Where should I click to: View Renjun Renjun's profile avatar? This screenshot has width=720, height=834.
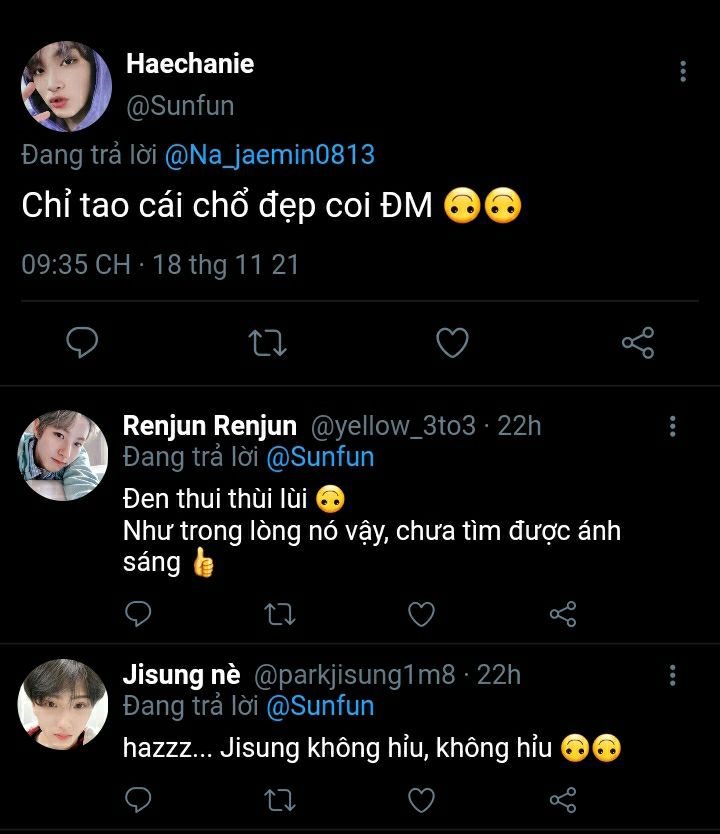[62, 455]
